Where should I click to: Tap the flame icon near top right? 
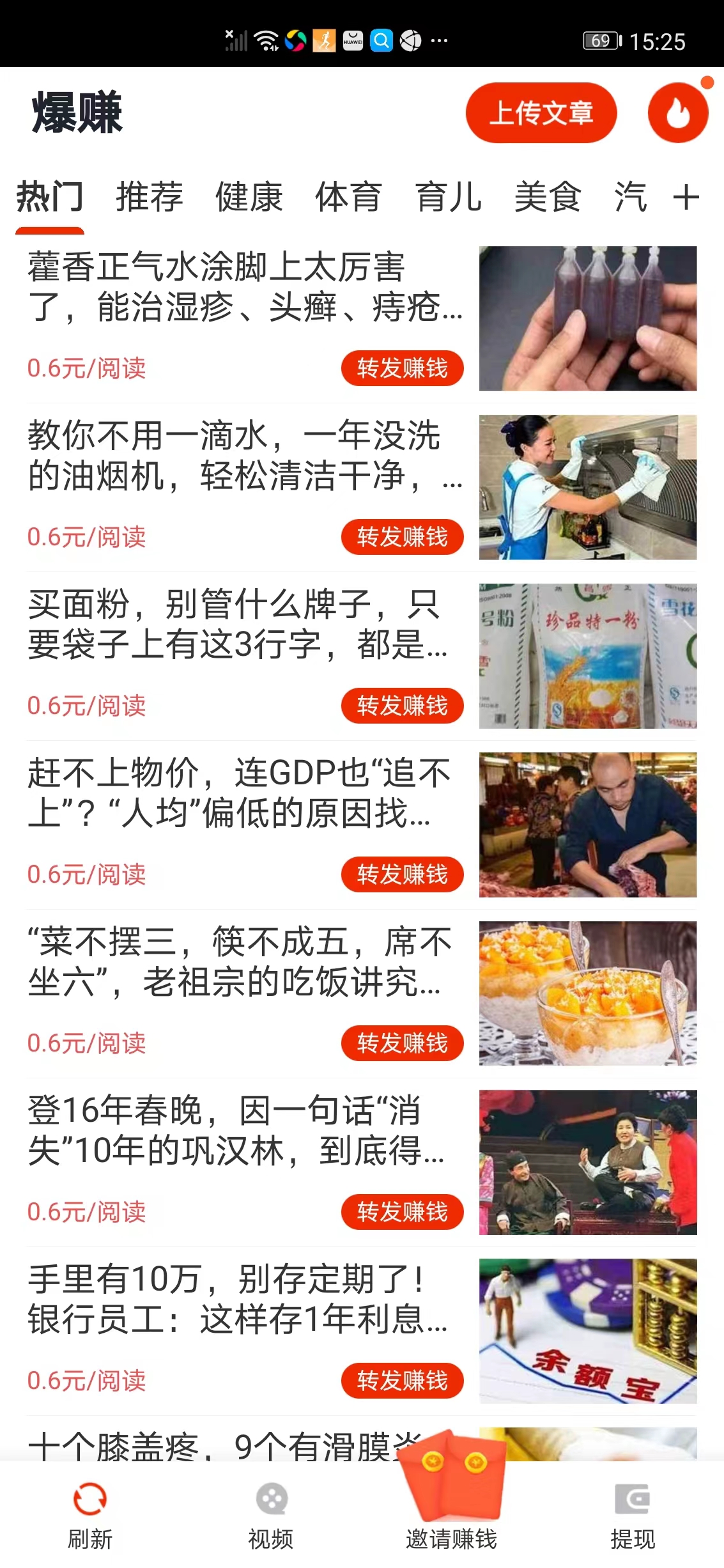tap(679, 113)
